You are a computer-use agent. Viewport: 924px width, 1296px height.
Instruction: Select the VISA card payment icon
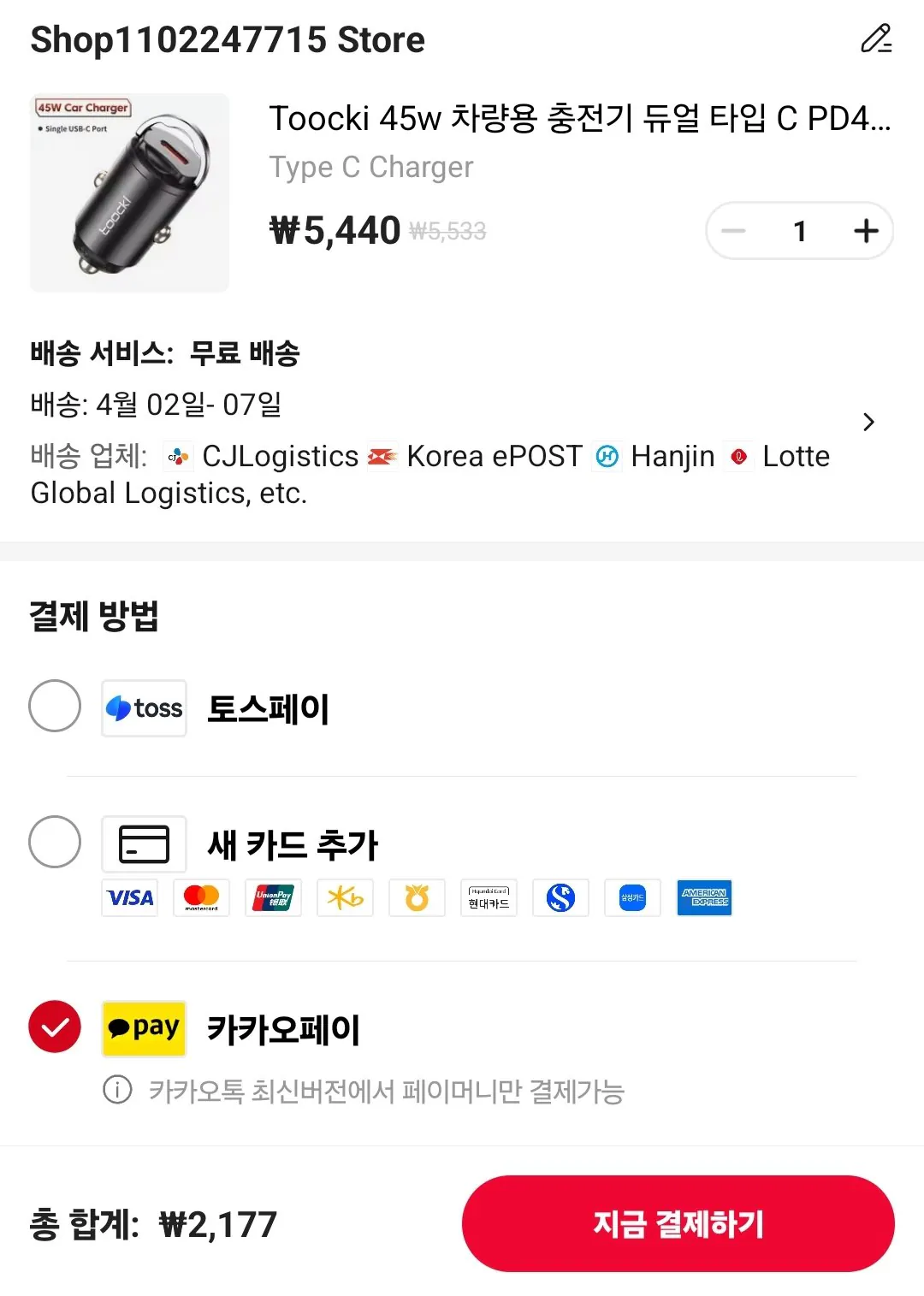129,897
